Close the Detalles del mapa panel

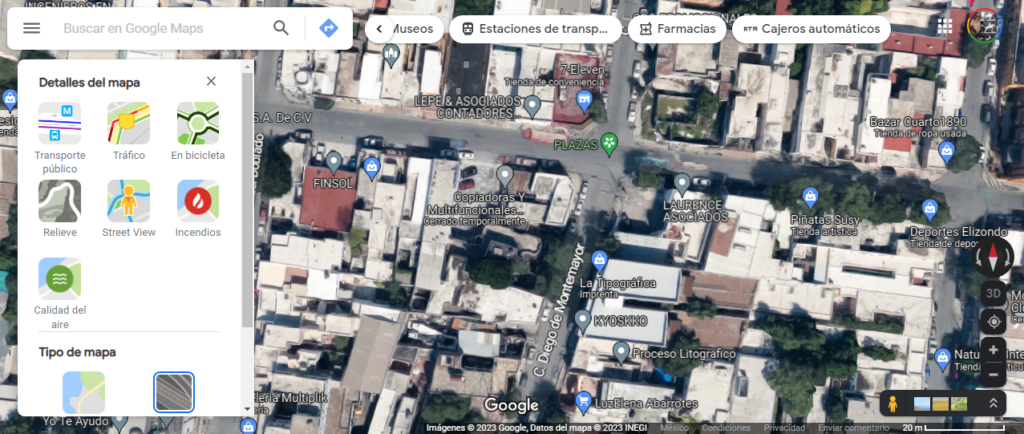click(x=211, y=82)
